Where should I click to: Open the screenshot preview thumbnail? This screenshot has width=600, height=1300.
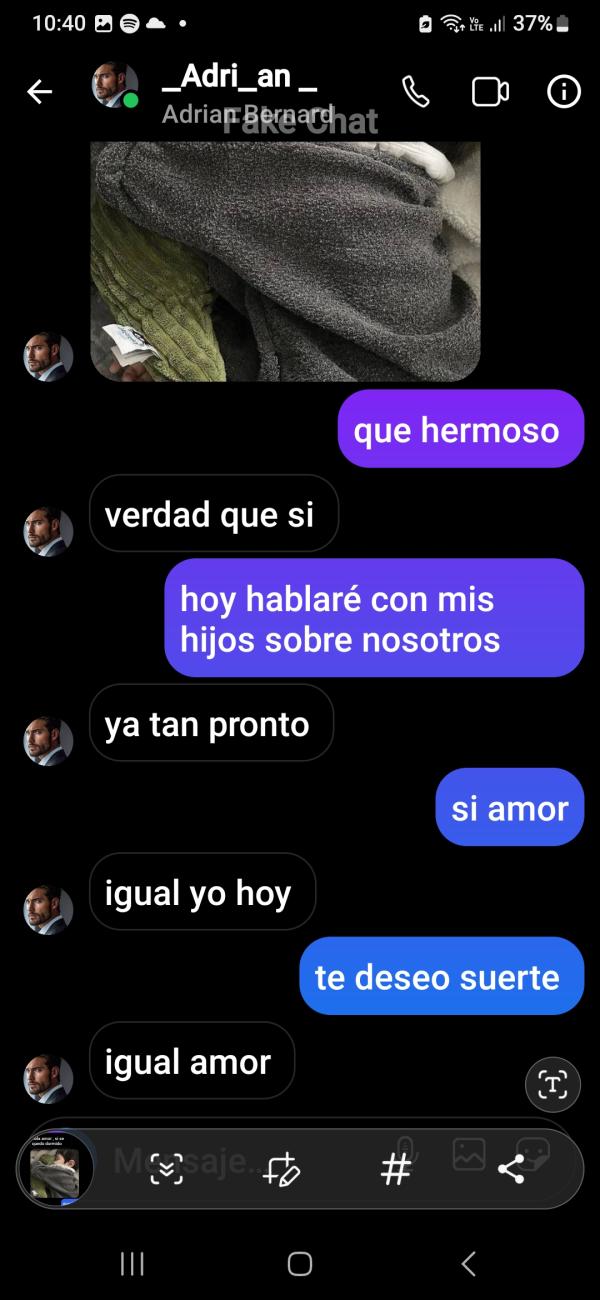click(55, 1168)
